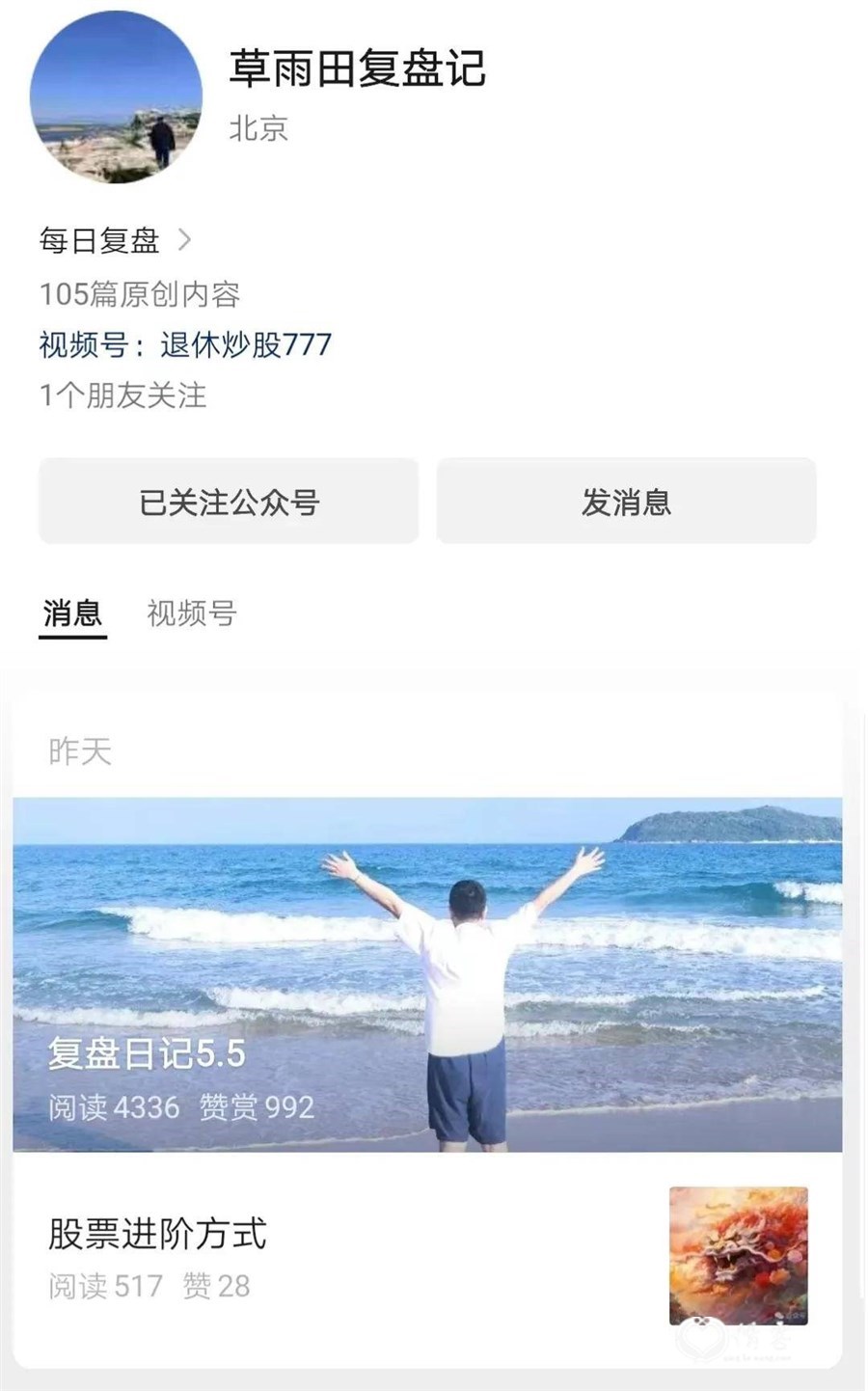Tap the 已关注公众号 button
The width and height of the screenshot is (868, 1391).
[229, 502]
